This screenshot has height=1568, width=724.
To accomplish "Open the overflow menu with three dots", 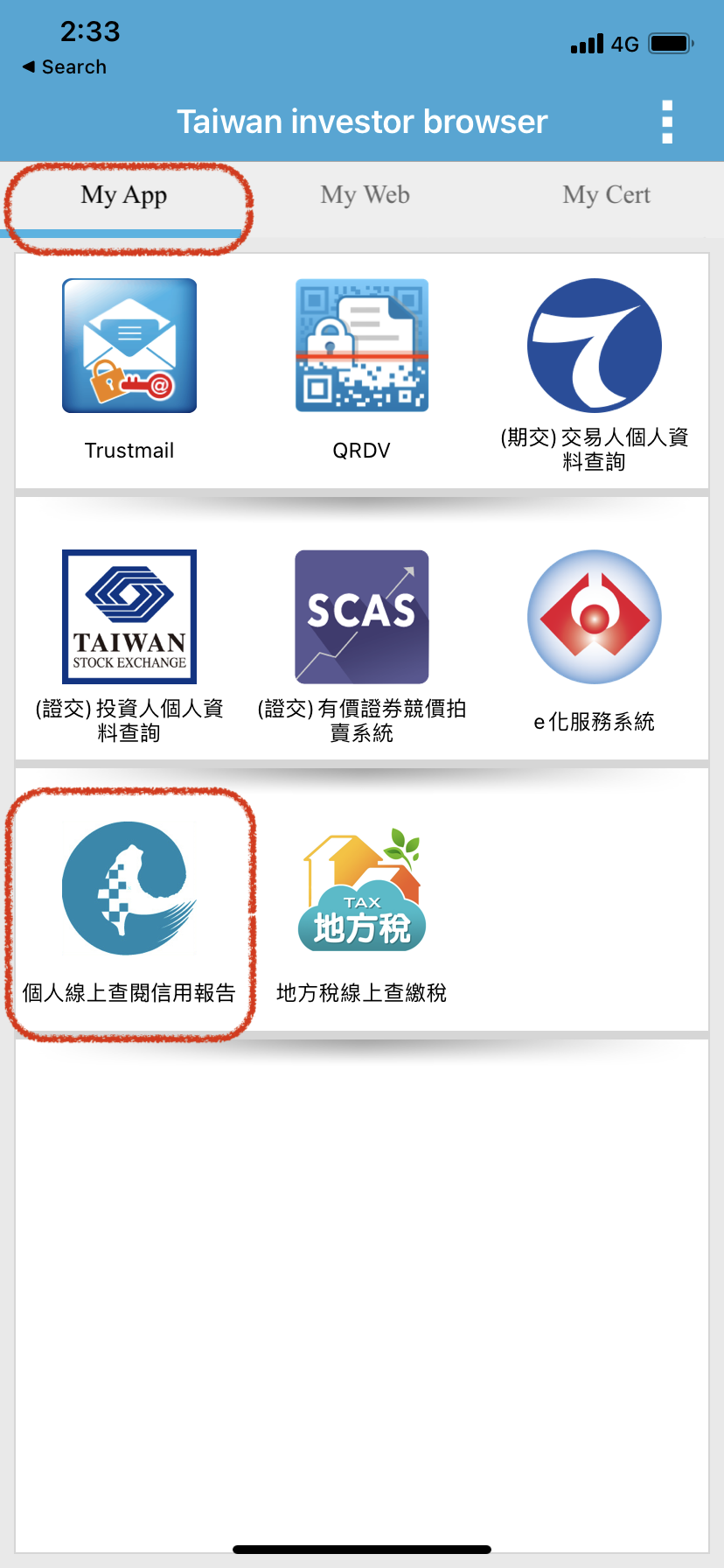I will (x=667, y=121).
